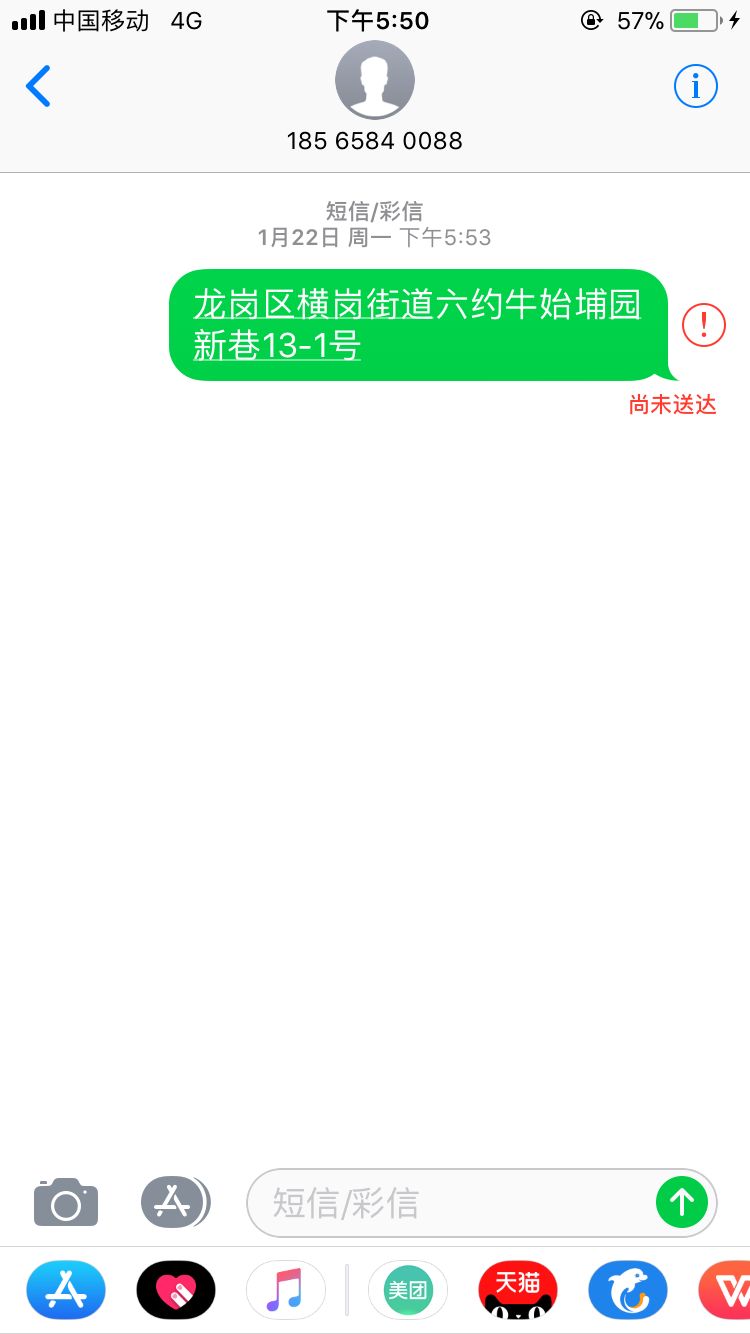The height and width of the screenshot is (1334, 750).
Task: Open the Music app in app strip
Action: 286,1290
